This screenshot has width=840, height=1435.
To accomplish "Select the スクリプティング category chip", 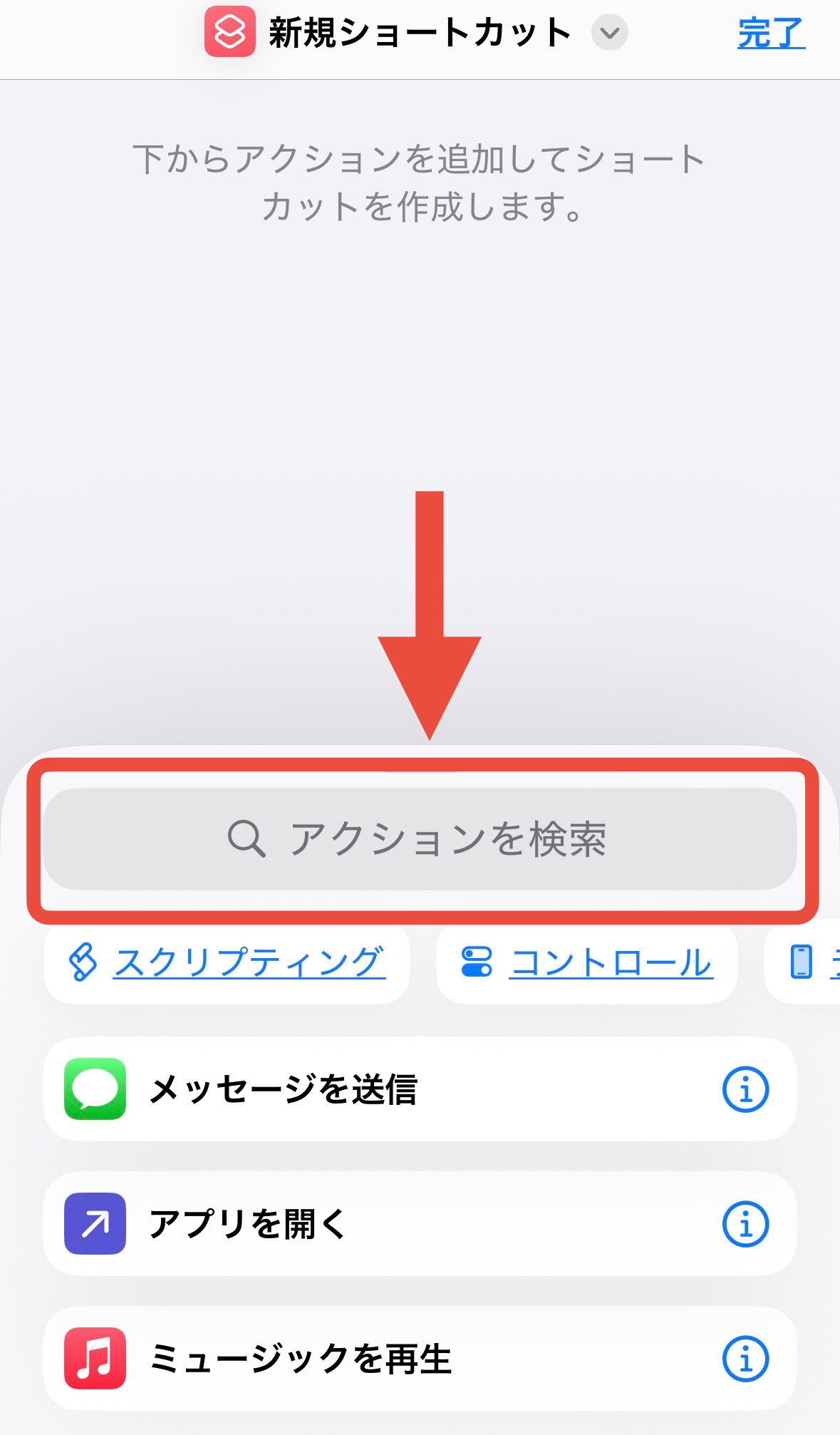I will click(x=227, y=962).
